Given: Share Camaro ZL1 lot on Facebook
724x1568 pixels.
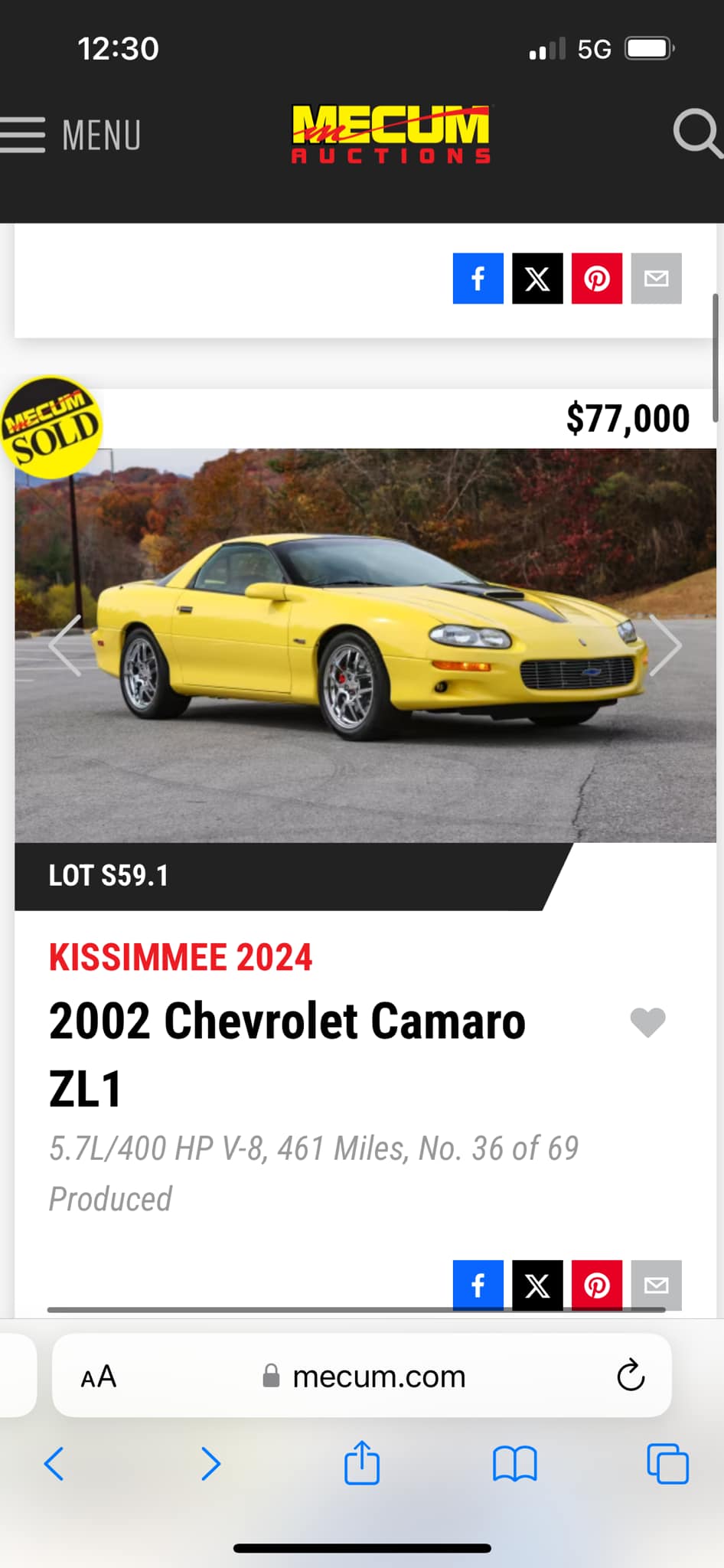Looking at the screenshot, I should click(x=478, y=1285).
